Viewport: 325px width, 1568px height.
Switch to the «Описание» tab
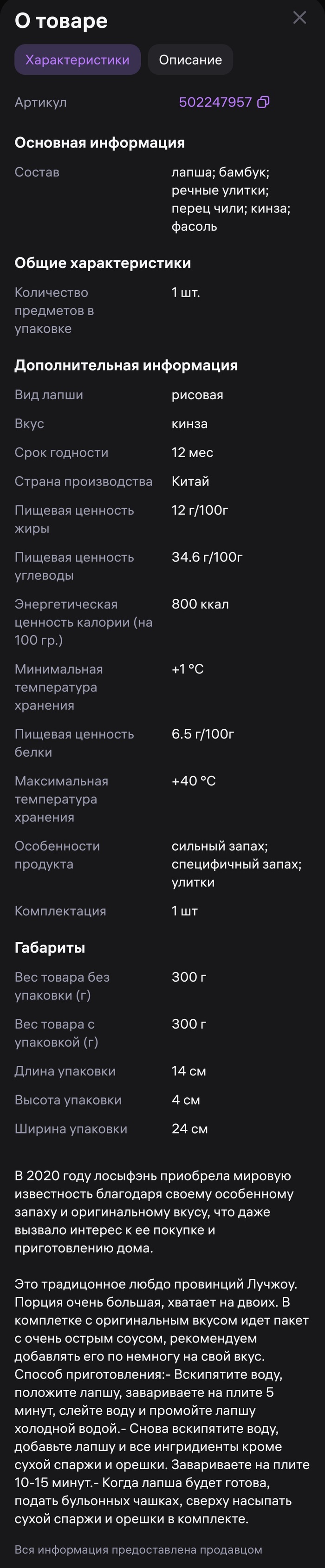tap(190, 60)
